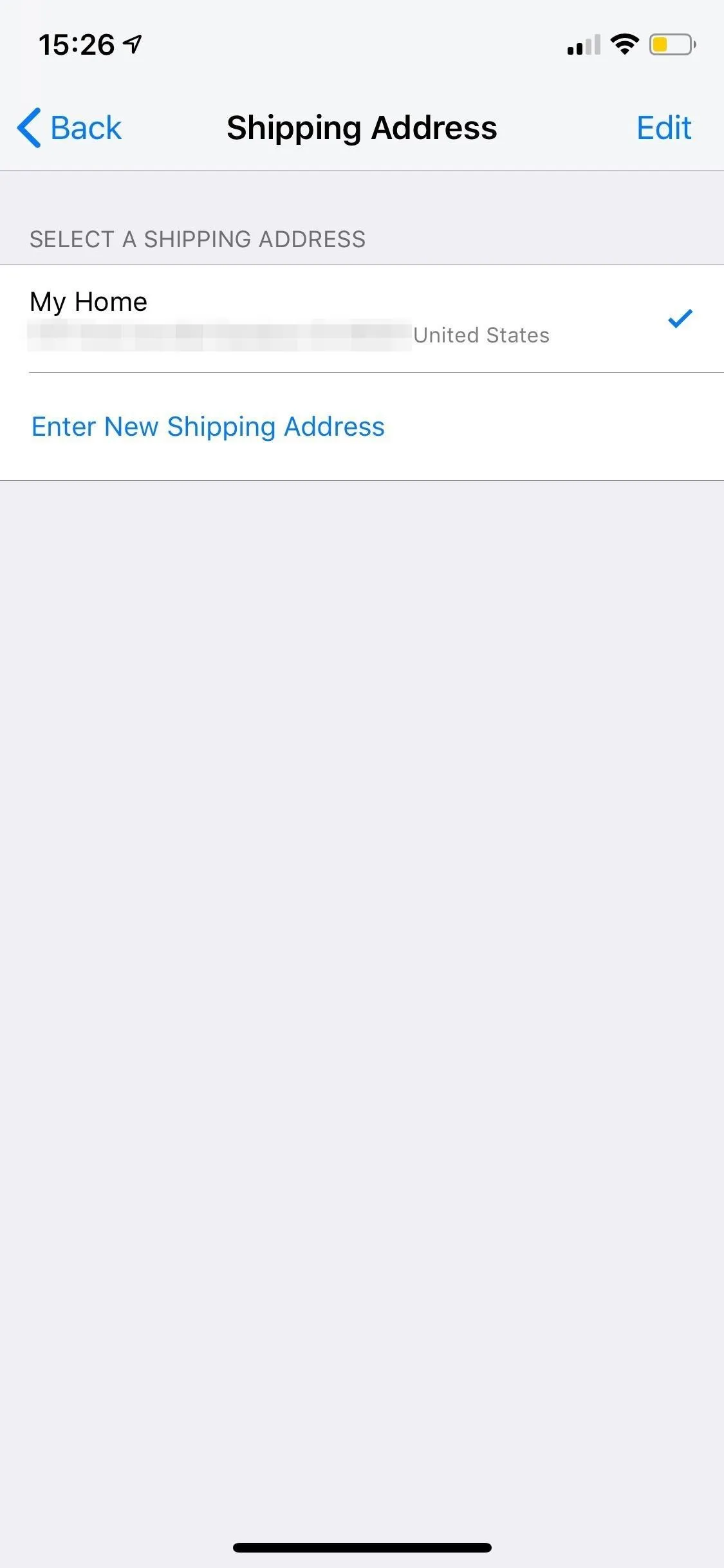This screenshot has width=724, height=1568.
Task: Go back to the previous screen
Action: [69, 127]
